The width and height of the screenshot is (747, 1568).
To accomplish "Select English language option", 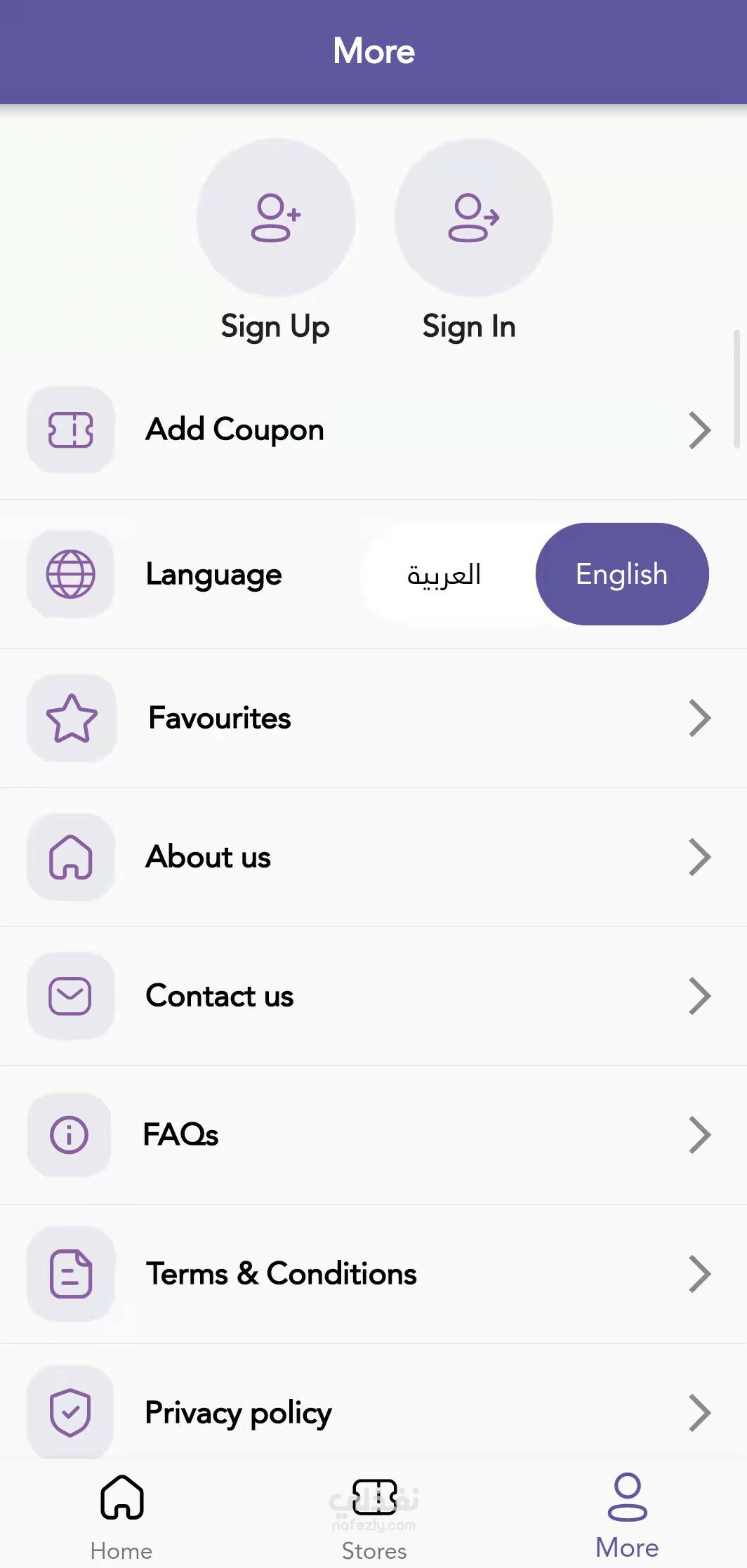I will tap(622, 574).
